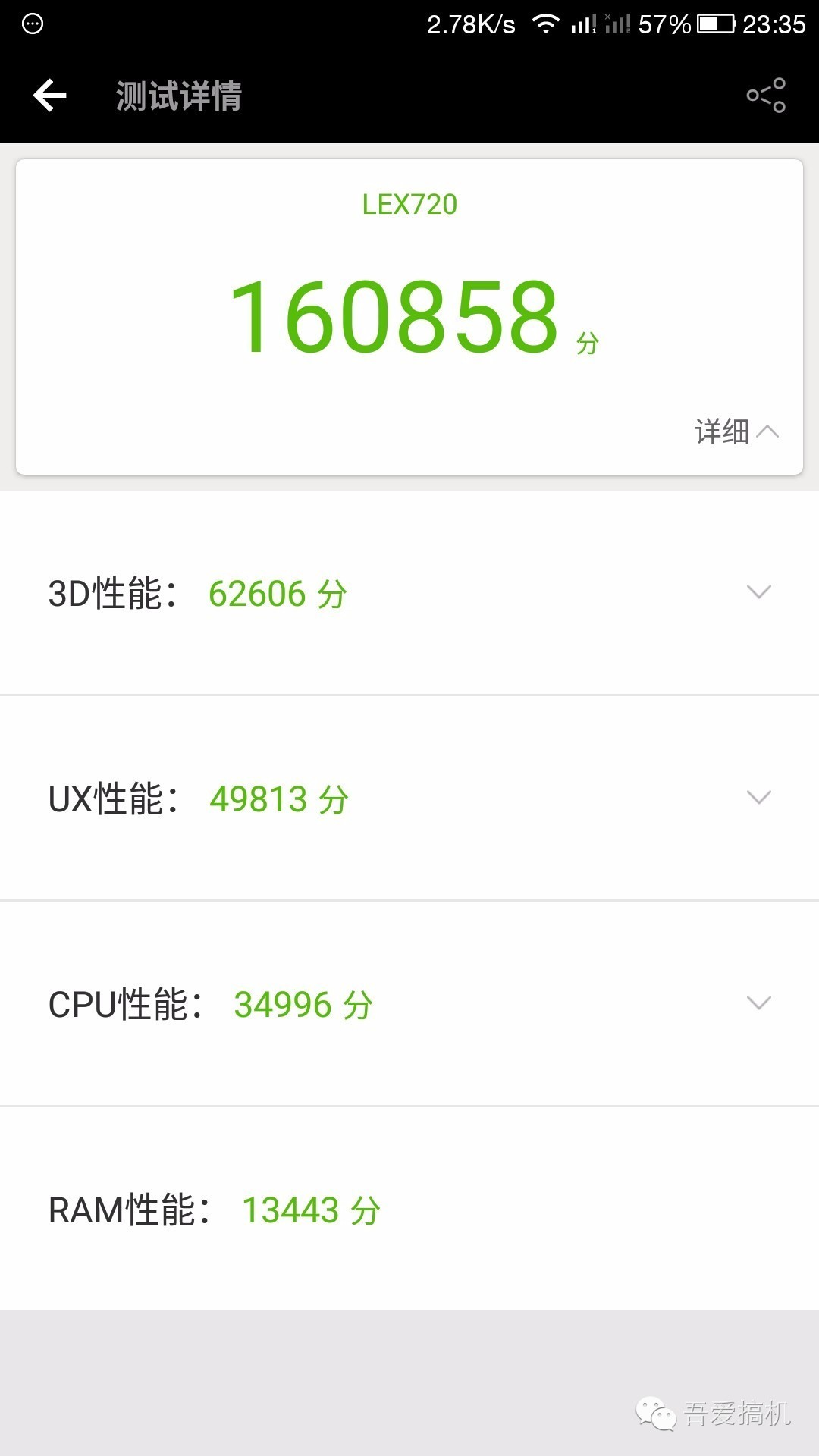
Task: Tap the LEX720 device name label
Action: tap(409, 203)
